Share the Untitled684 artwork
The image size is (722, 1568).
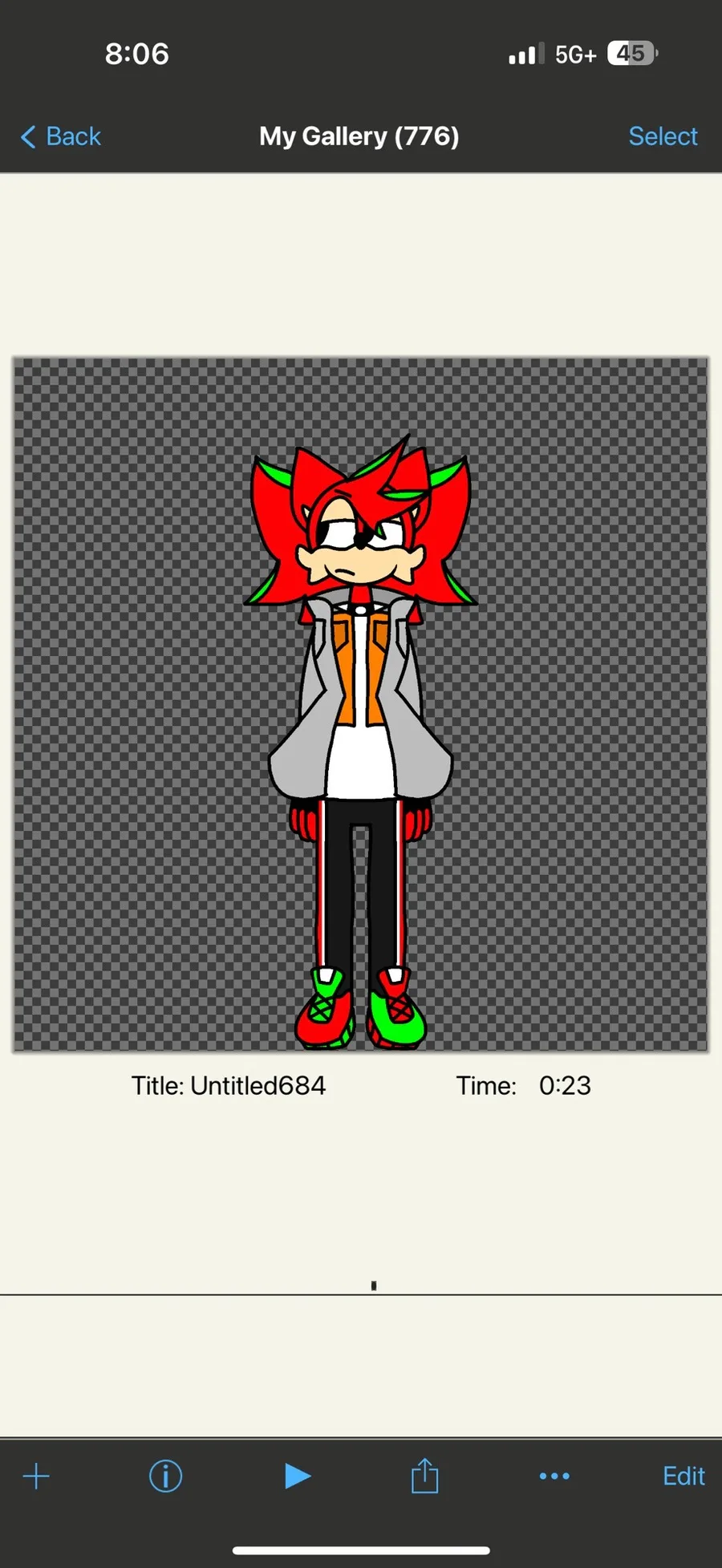425,1475
